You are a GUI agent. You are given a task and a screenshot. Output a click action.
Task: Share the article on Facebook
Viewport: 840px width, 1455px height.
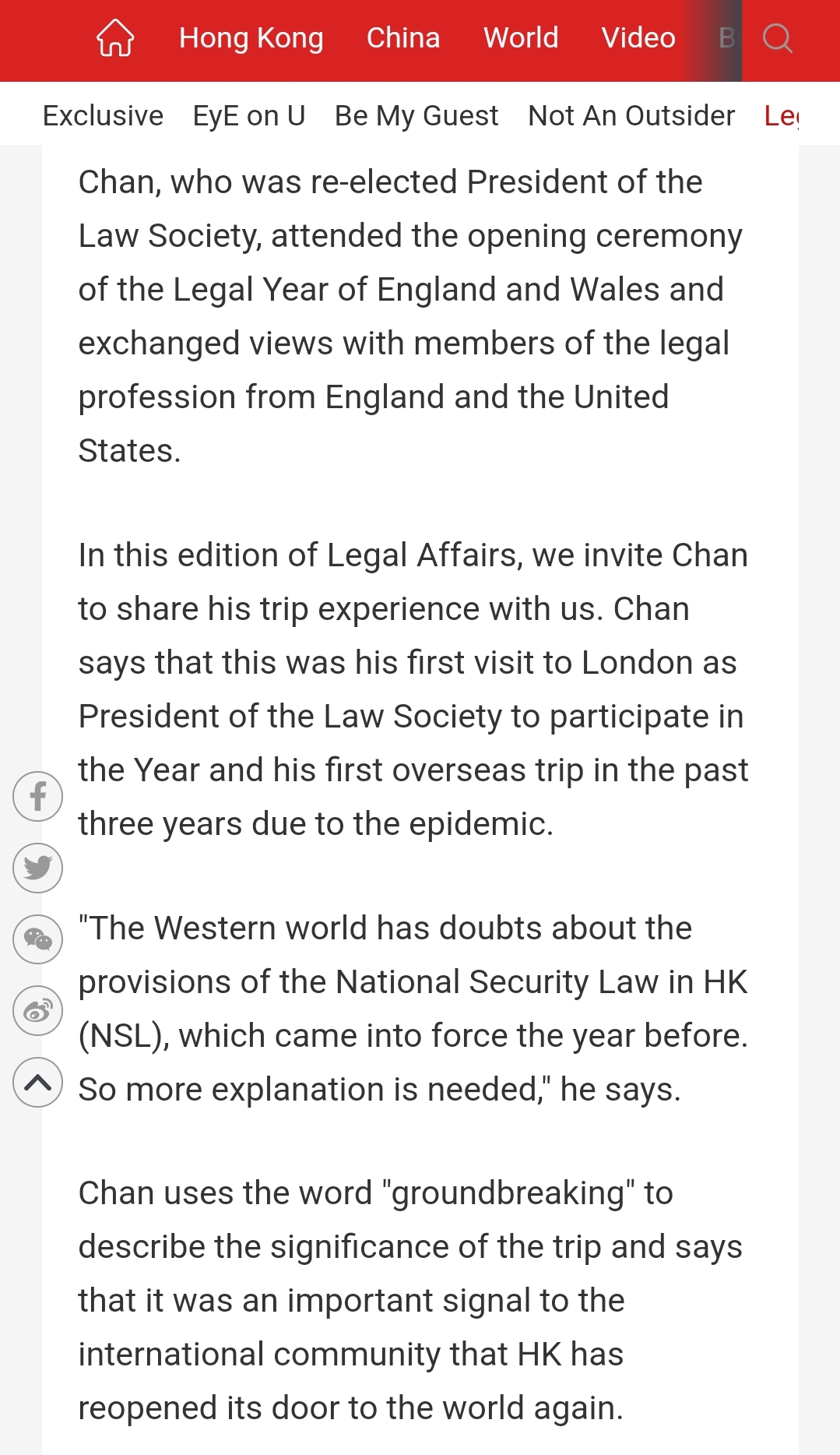click(x=37, y=796)
